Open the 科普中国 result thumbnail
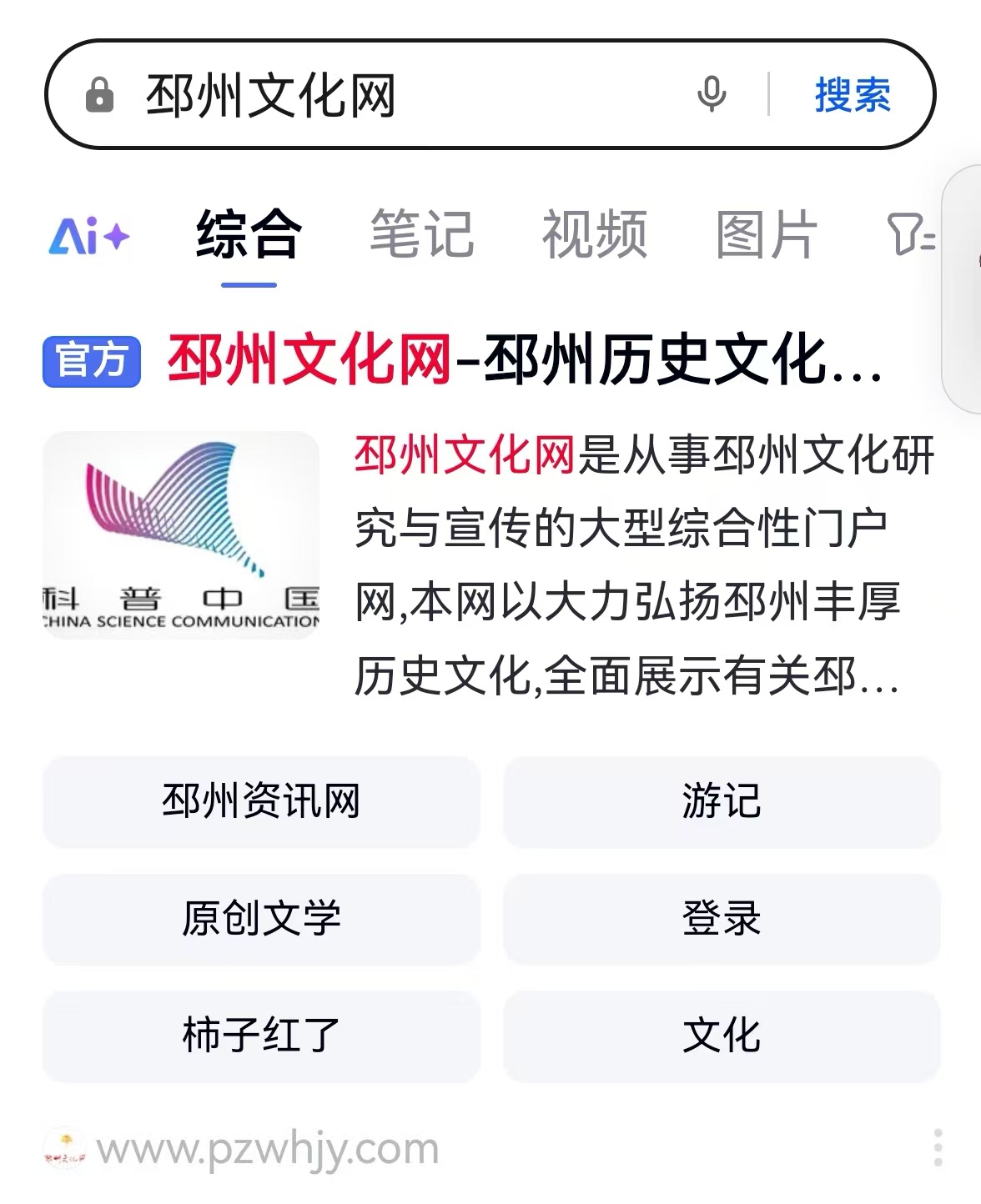 point(181,534)
